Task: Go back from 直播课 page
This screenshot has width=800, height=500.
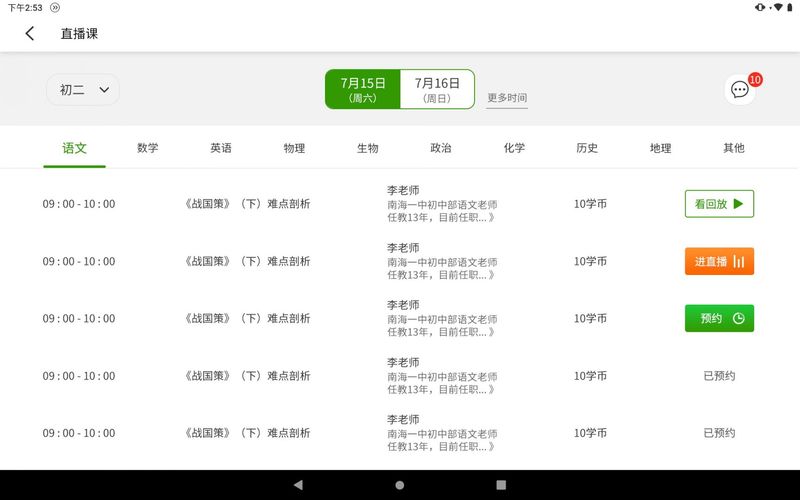Action: (x=30, y=33)
